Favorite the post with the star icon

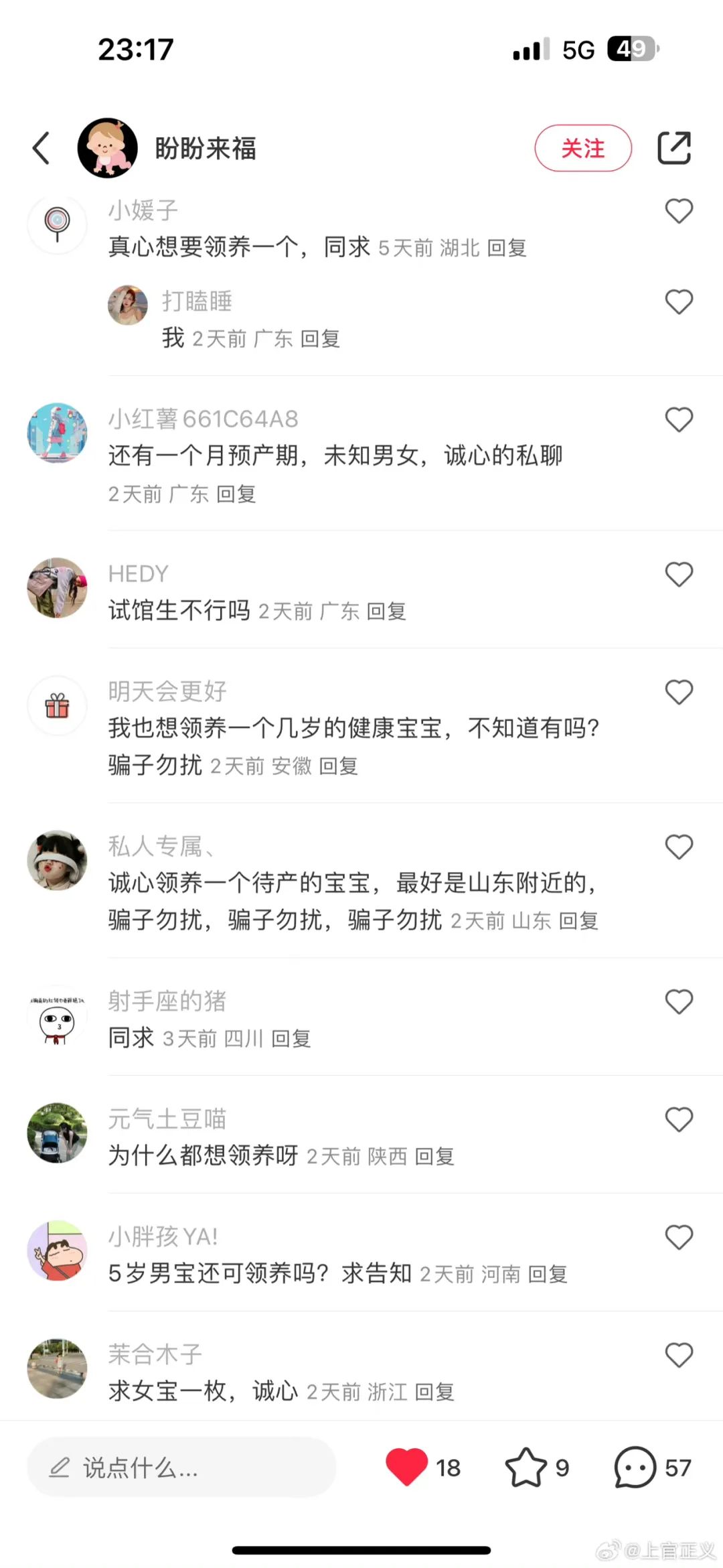(x=526, y=1468)
